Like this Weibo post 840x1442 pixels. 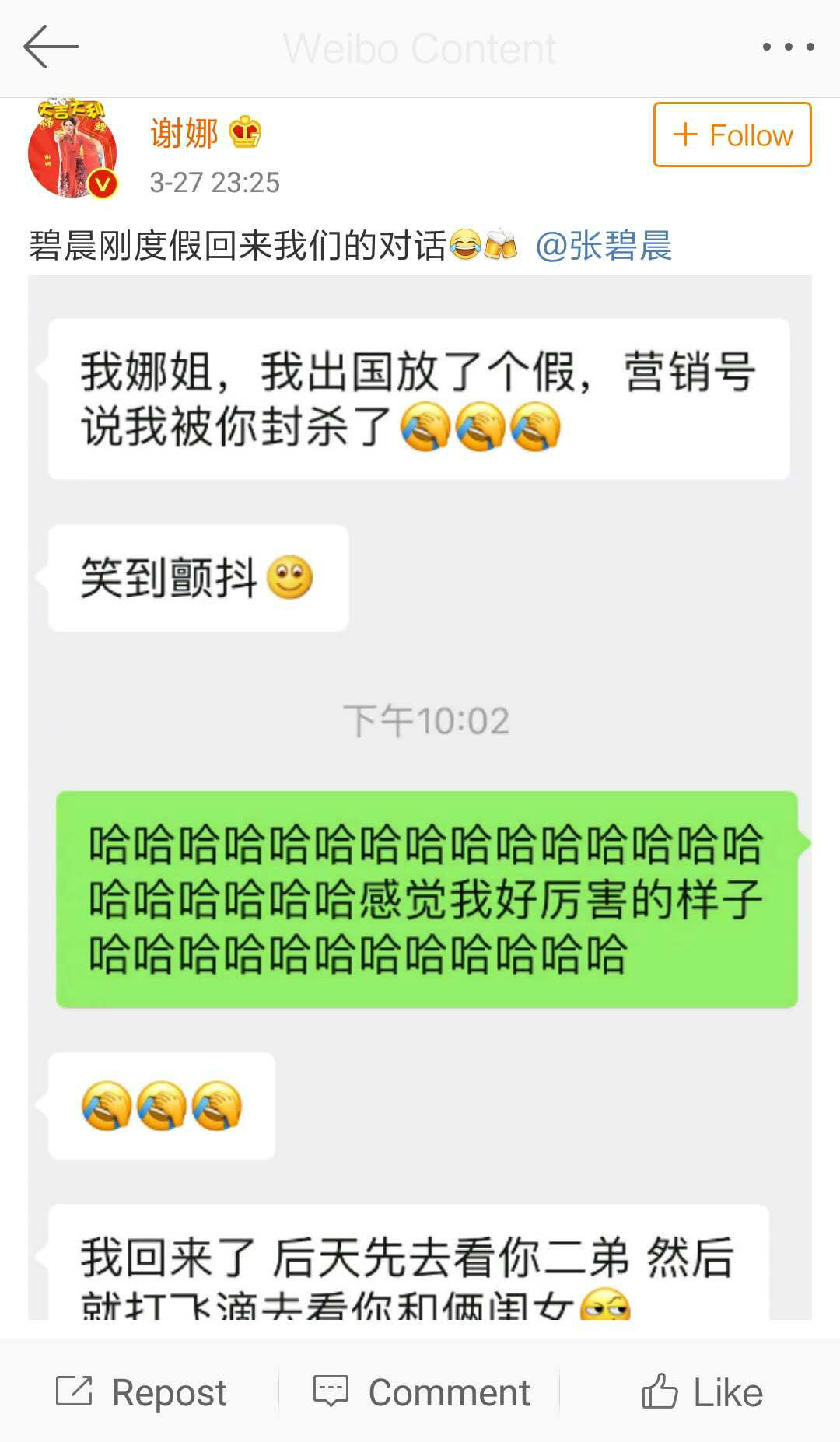pos(702,1392)
